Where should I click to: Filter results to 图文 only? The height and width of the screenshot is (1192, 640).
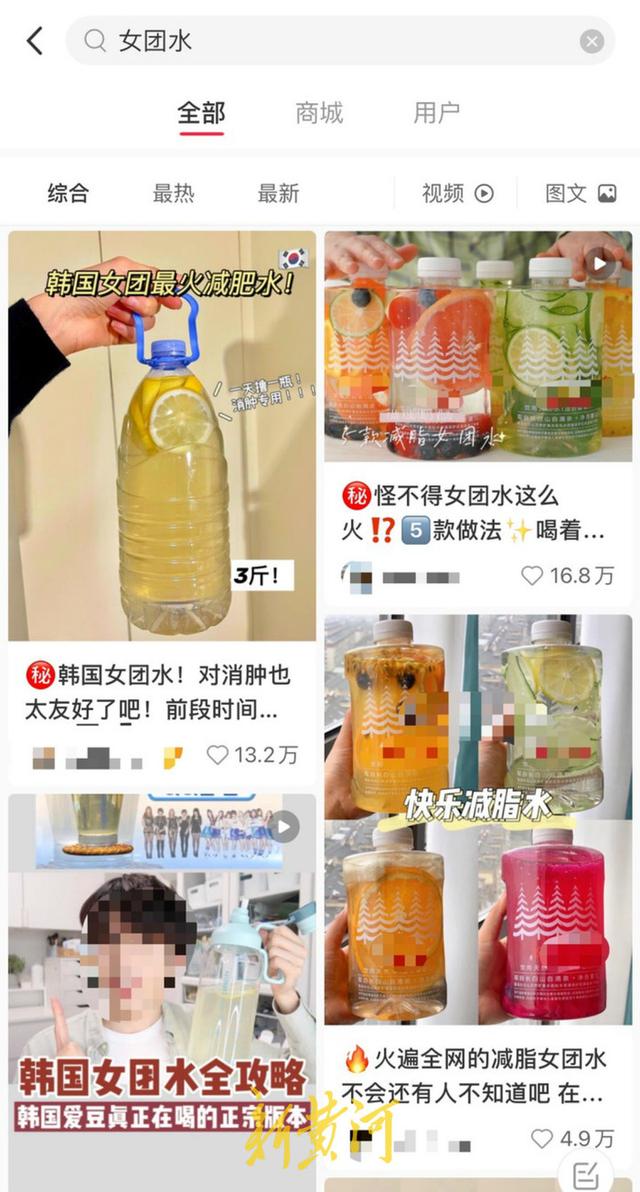[x=580, y=193]
